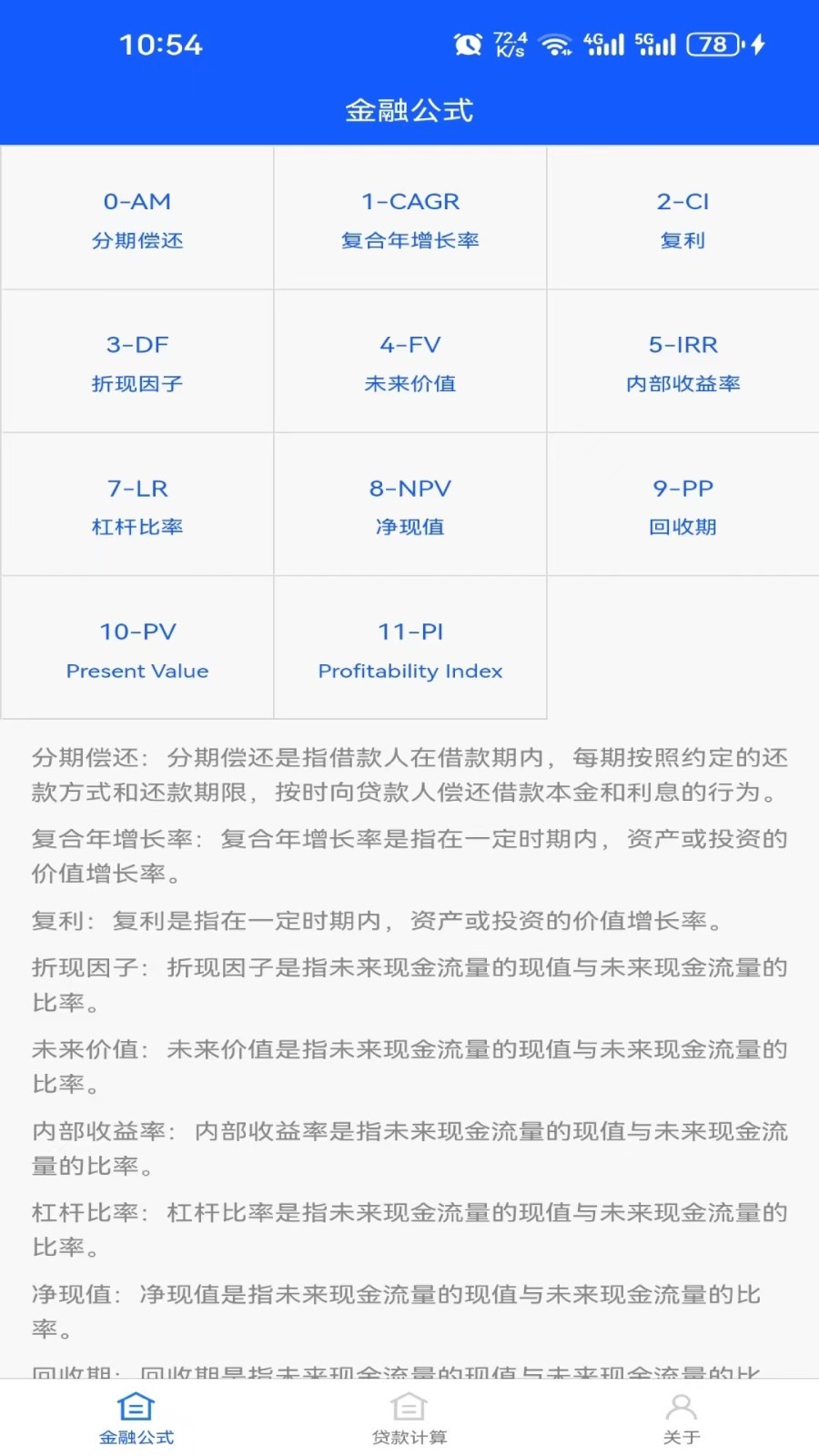Go to the 关于 tab
Image resolution: width=819 pixels, height=1456 pixels.
682,1418
